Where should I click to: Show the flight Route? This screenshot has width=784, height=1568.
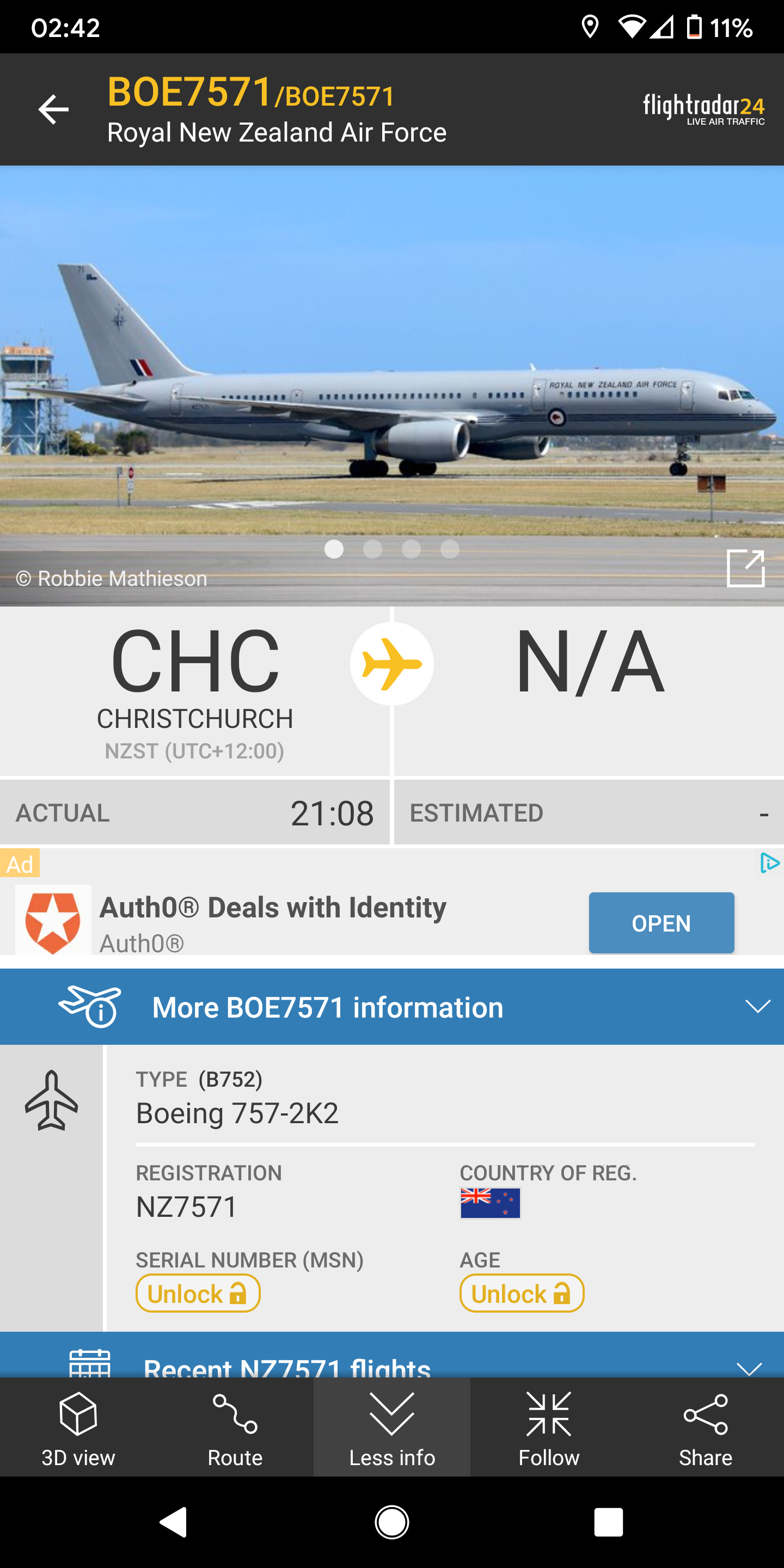[235, 1428]
